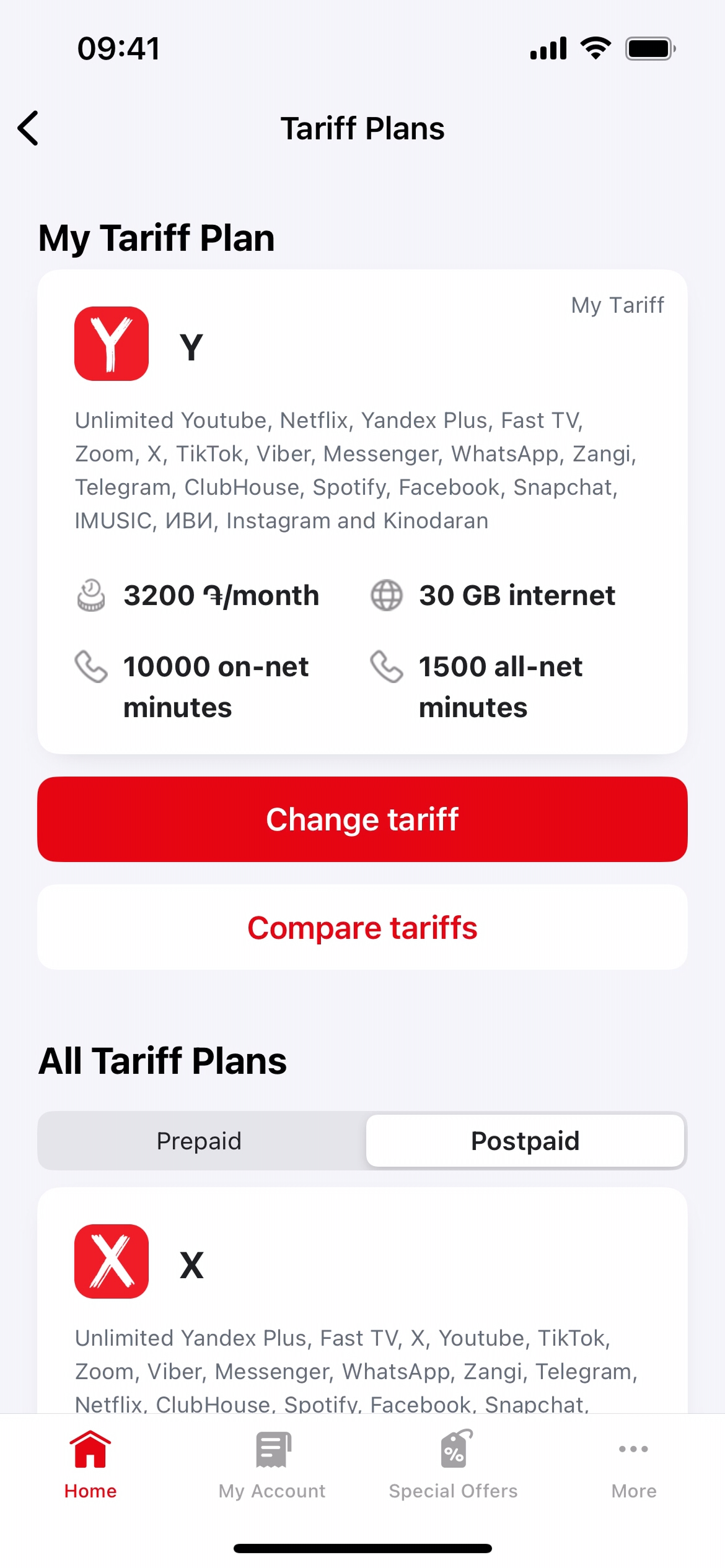Go back from Tariff Plans
Screen dimensions: 725x1568
coord(29,128)
